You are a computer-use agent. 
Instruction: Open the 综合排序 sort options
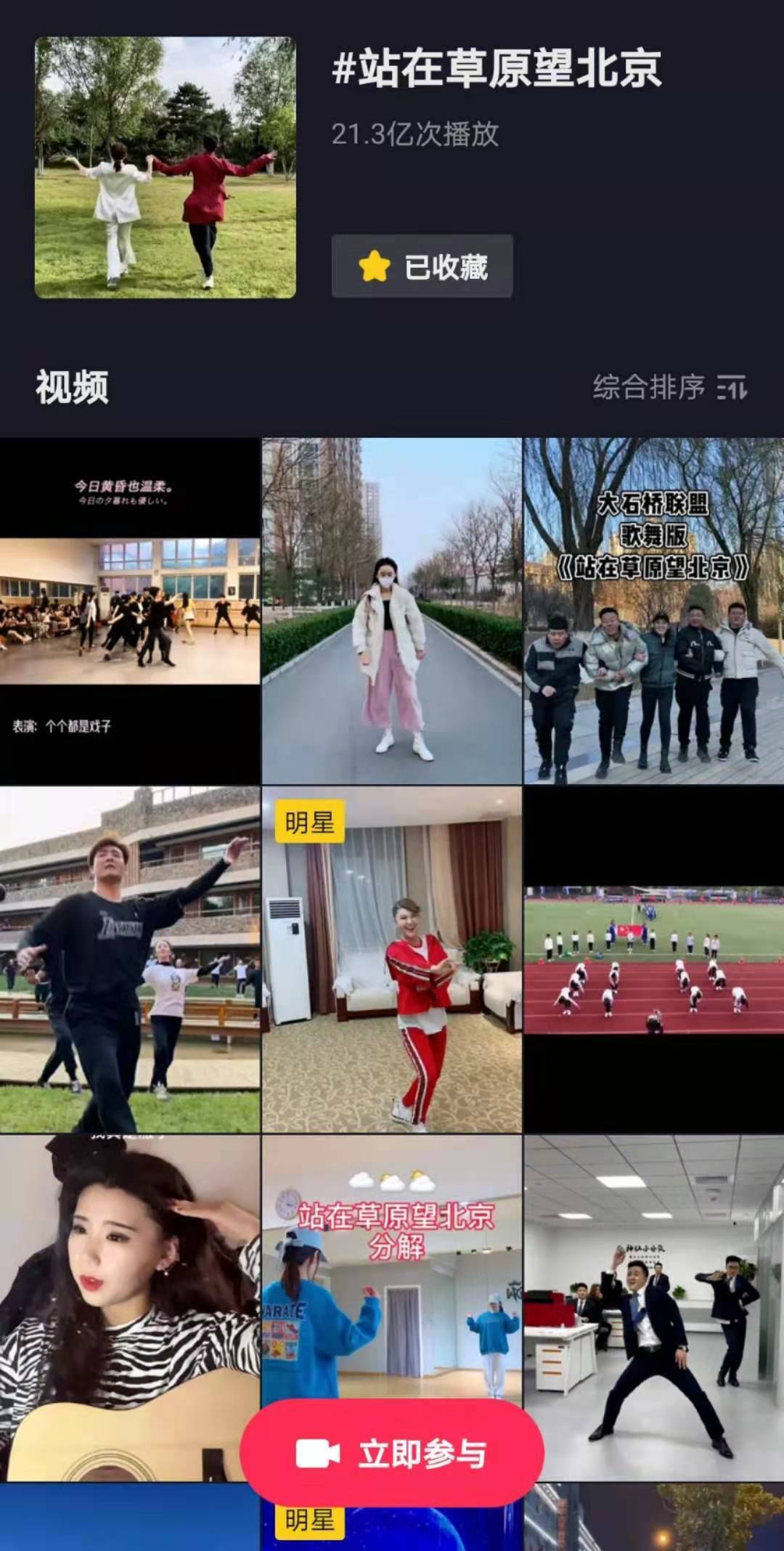tap(669, 387)
